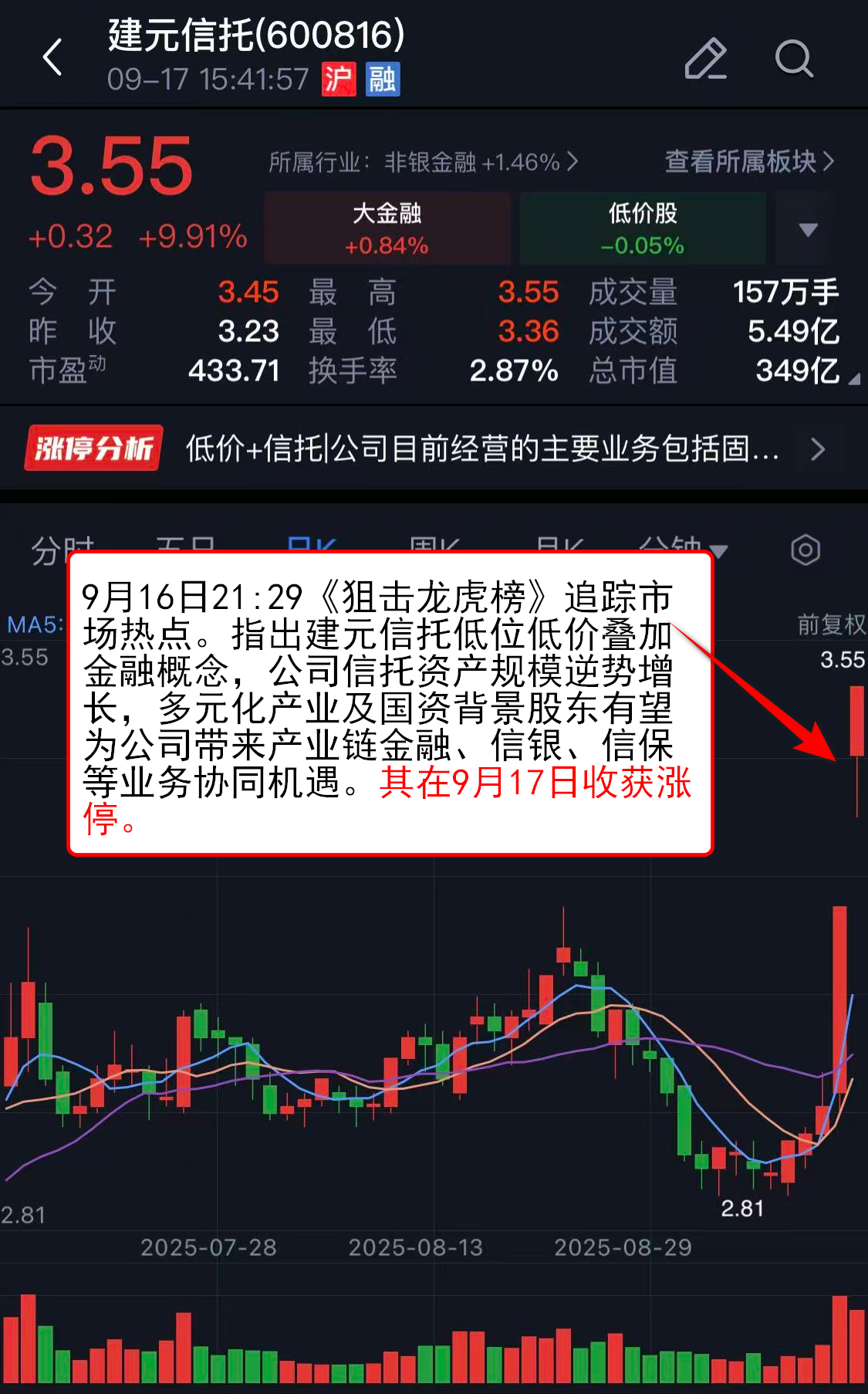Open the 非银金融 industry link
Screen dimensions: 868x1394
(423, 162)
